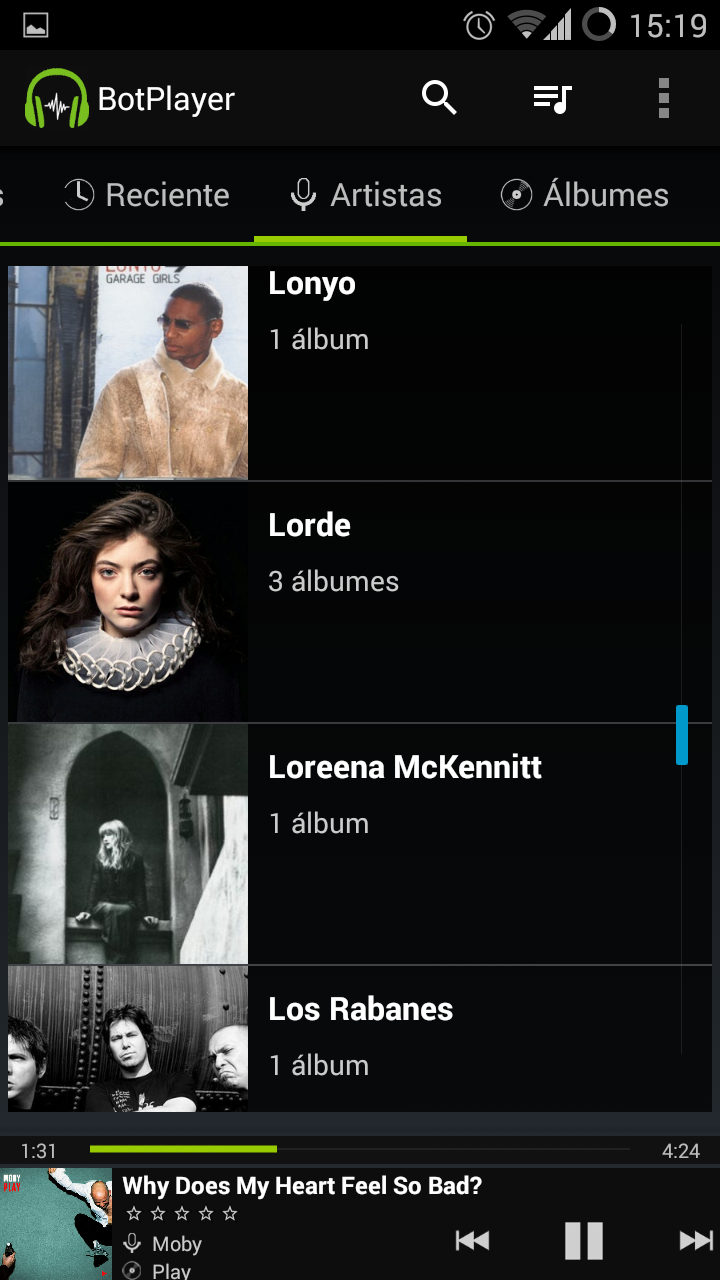720x1280 pixels.
Task: Switch to the Álbumes tab
Action: pyautogui.click(x=585, y=195)
